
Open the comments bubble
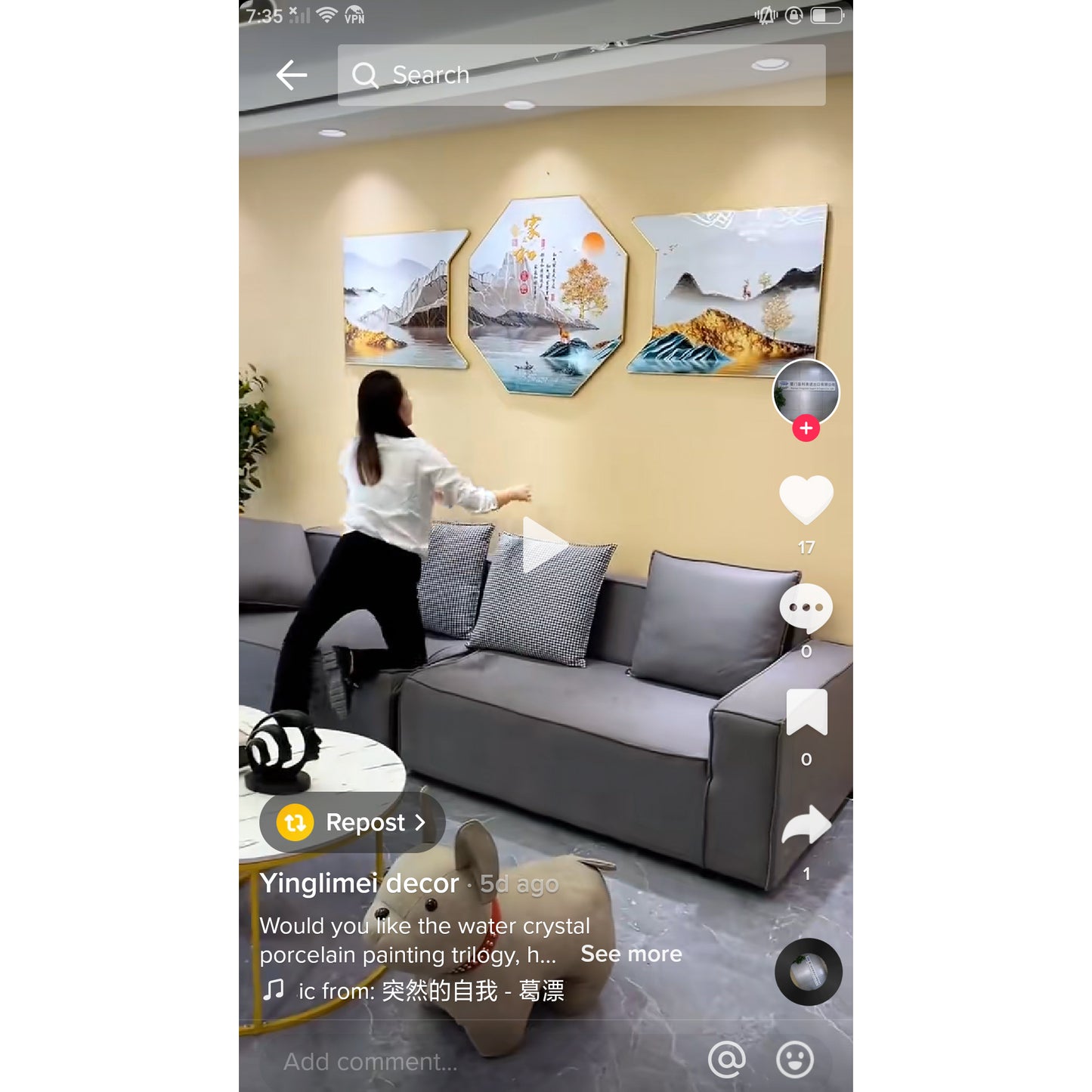point(806,608)
